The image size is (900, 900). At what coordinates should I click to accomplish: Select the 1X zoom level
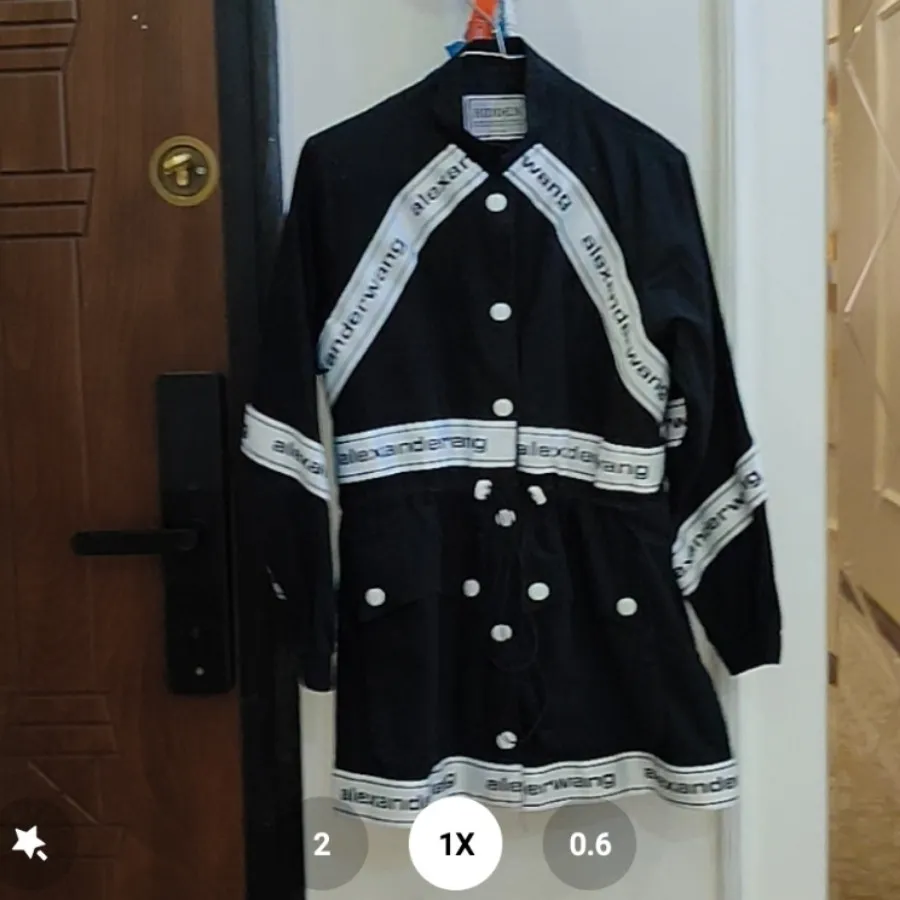click(457, 845)
